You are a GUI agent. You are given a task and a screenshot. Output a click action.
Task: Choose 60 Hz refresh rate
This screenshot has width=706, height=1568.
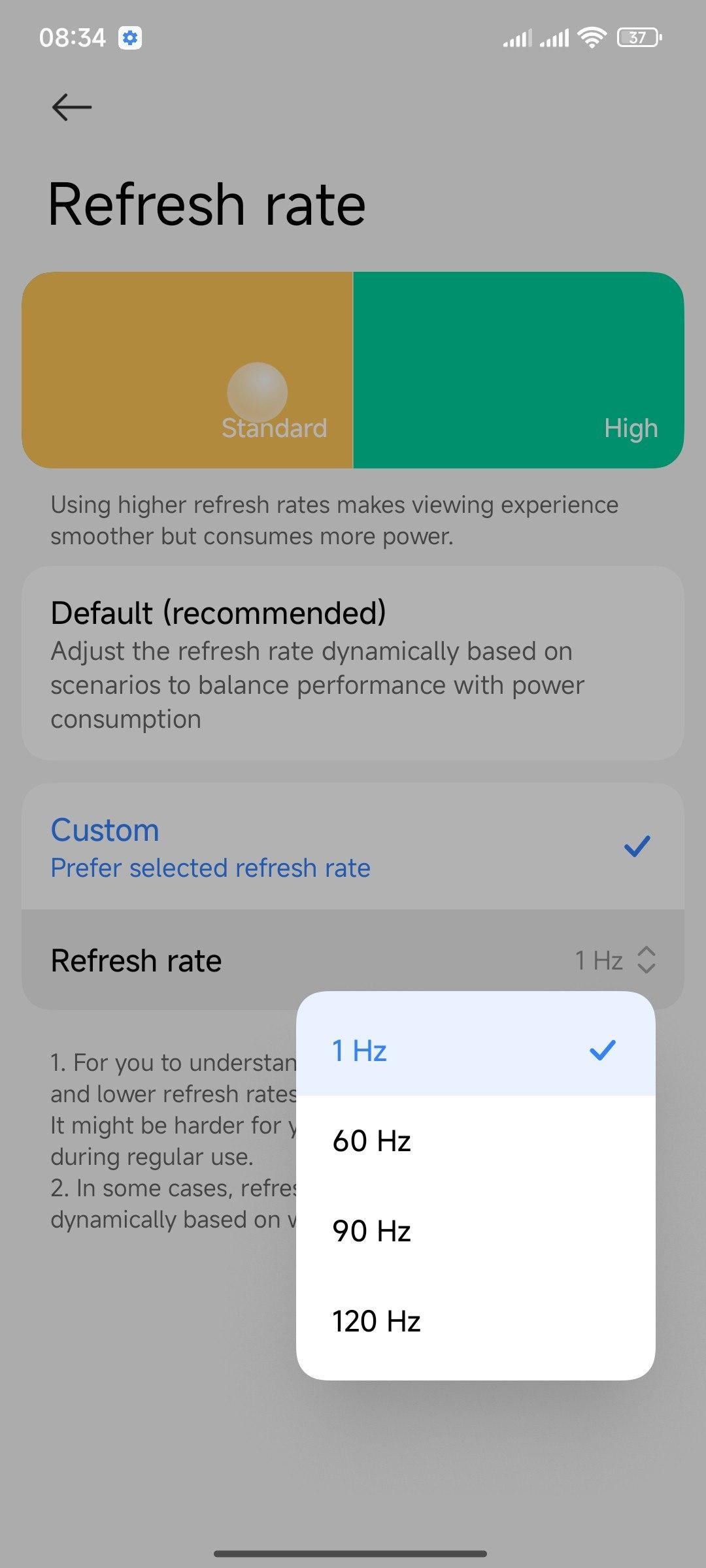point(475,1141)
